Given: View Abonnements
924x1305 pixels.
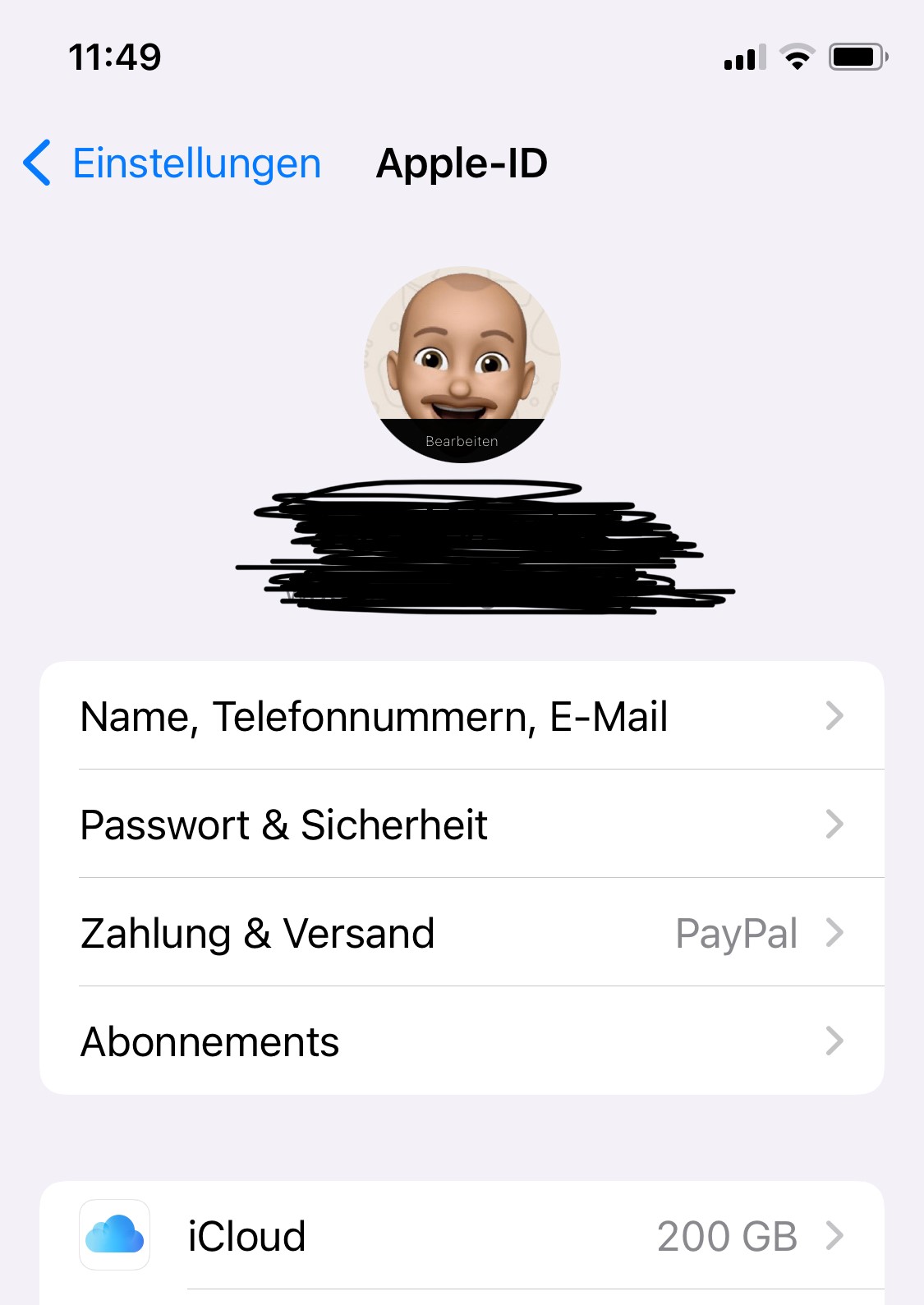Looking at the screenshot, I should [460, 1041].
